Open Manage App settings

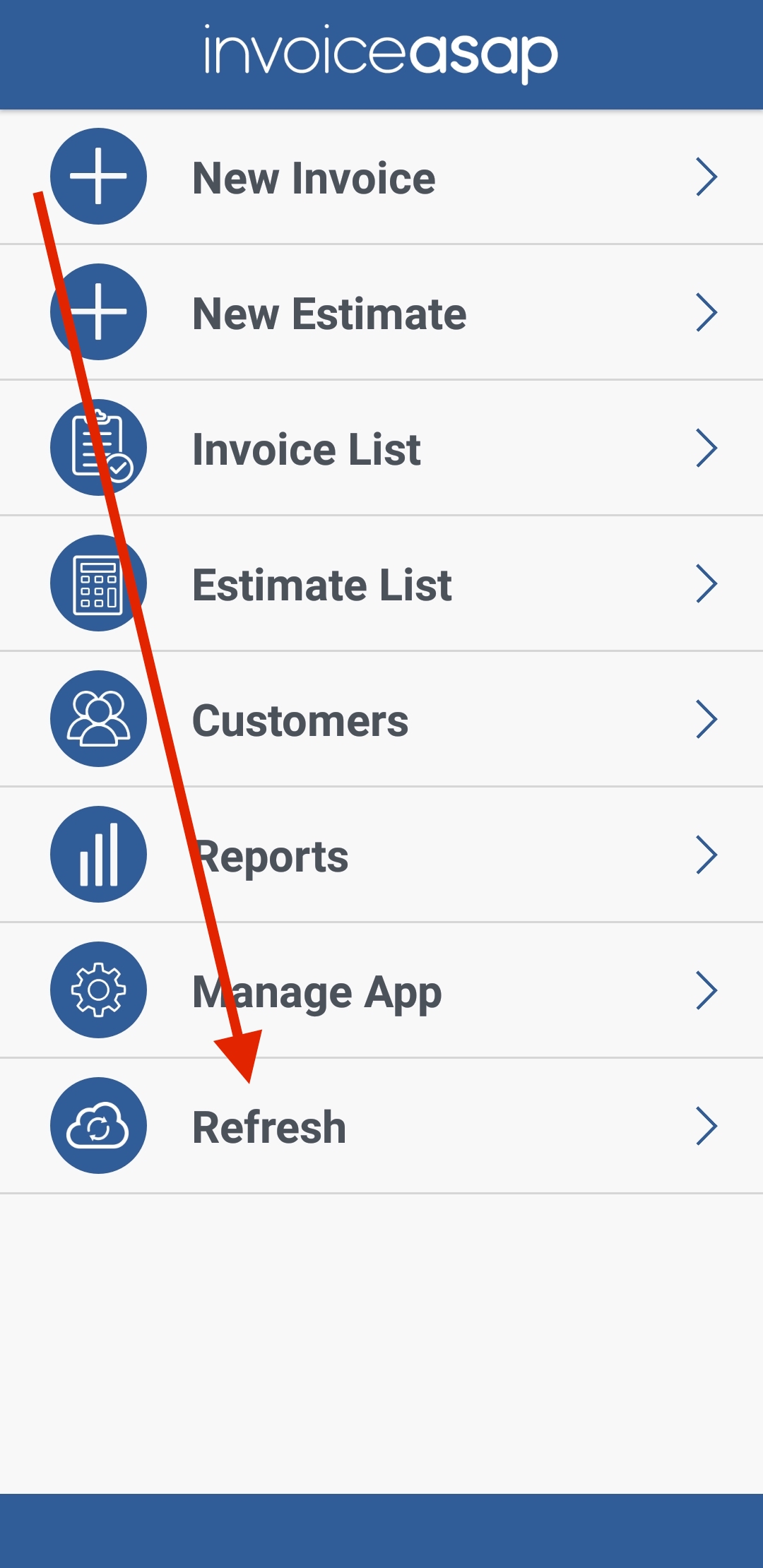click(x=381, y=991)
